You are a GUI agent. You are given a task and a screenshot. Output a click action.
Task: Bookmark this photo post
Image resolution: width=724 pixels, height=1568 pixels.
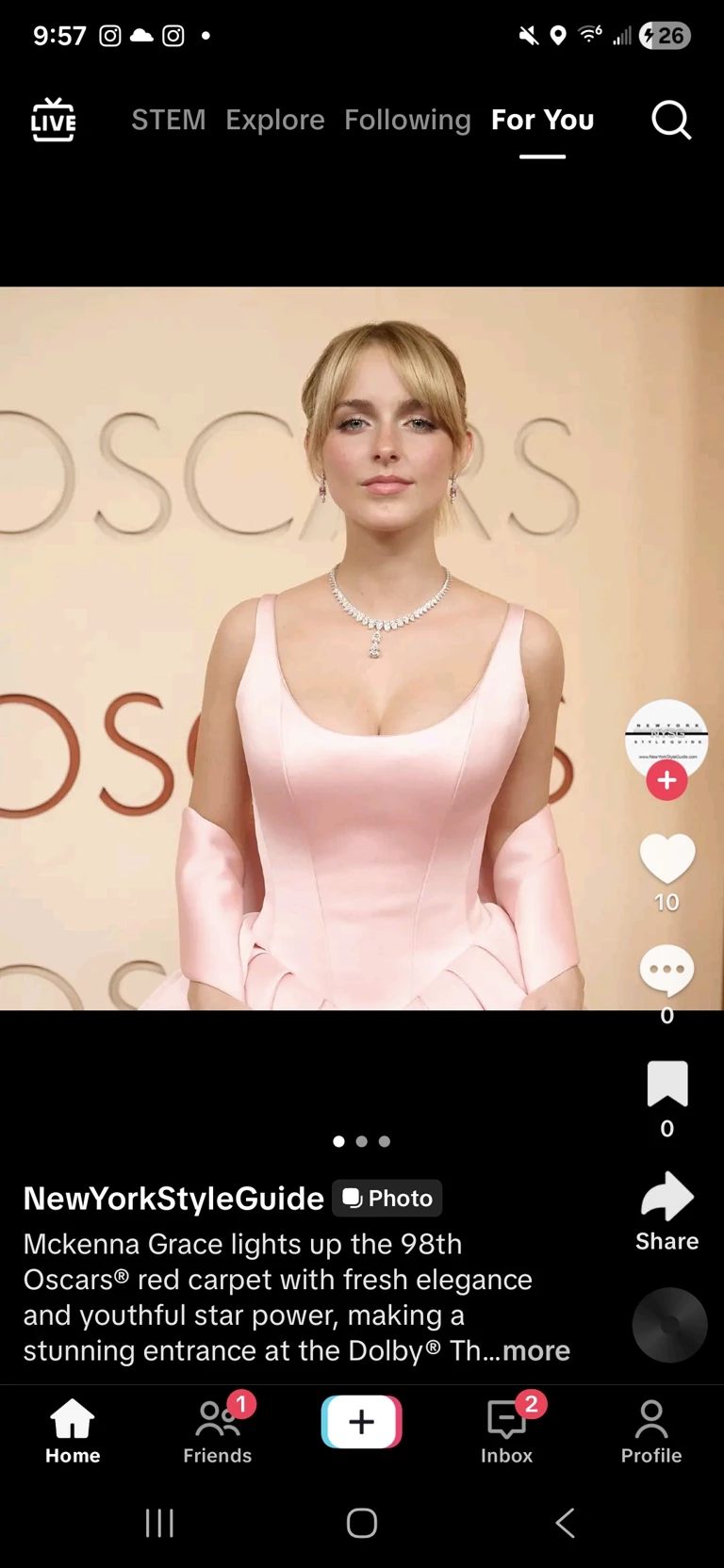click(666, 1084)
